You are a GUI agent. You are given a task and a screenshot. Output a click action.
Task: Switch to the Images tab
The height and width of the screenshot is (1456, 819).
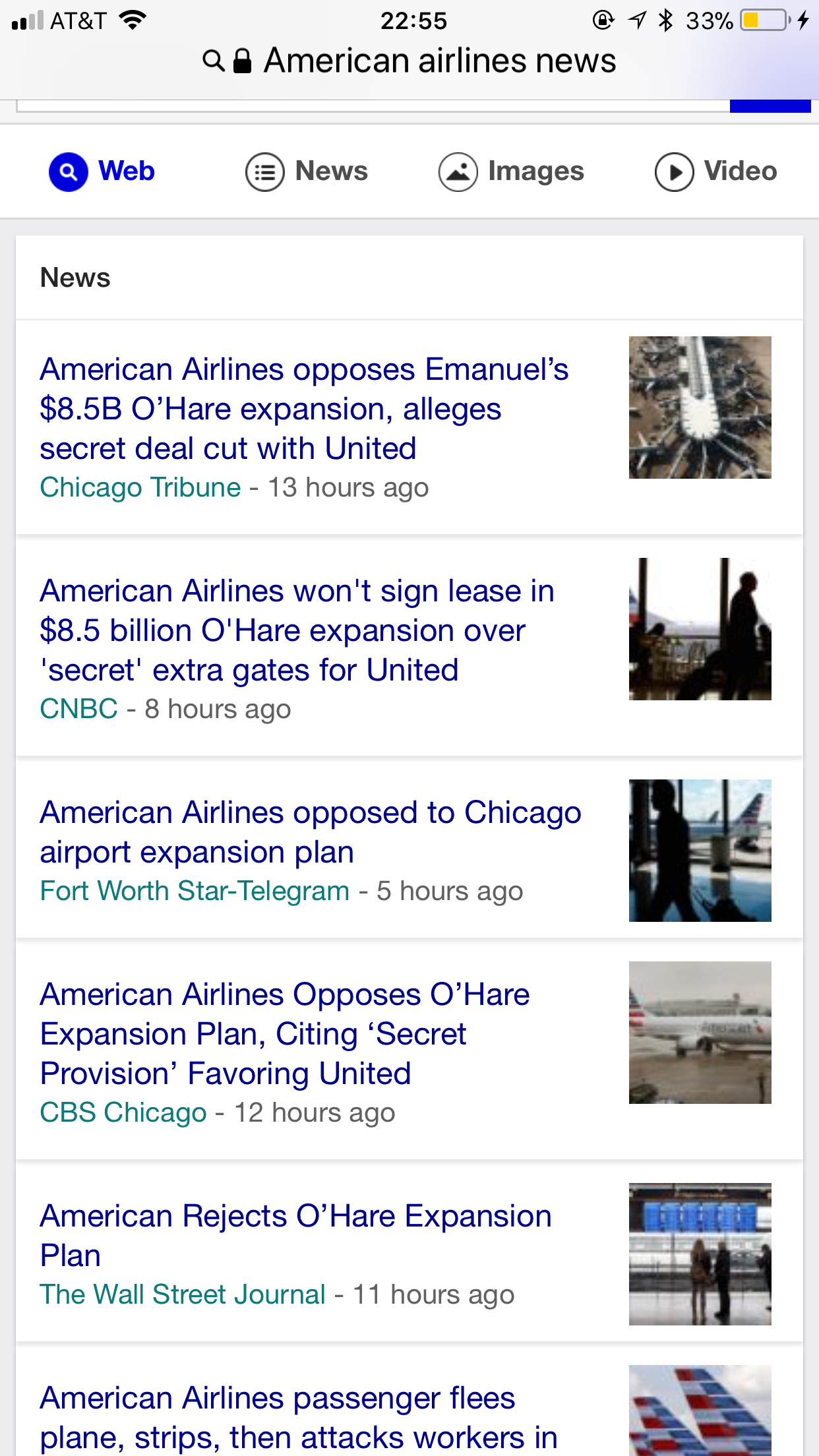click(512, 171)
